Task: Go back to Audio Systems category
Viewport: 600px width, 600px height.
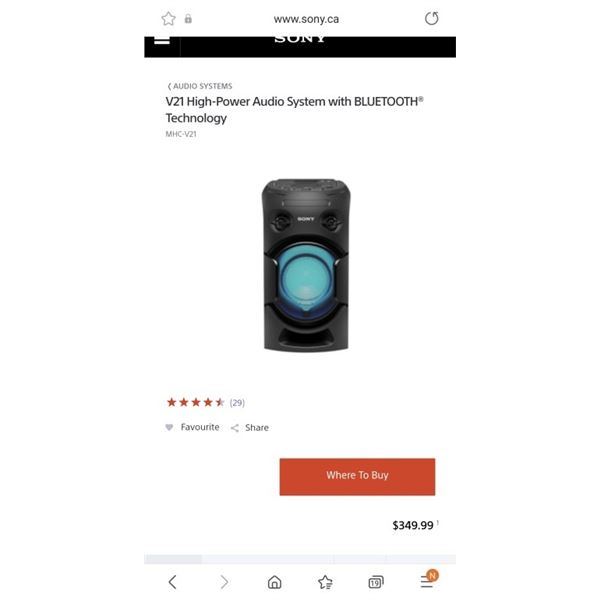Action: (200, 86)
